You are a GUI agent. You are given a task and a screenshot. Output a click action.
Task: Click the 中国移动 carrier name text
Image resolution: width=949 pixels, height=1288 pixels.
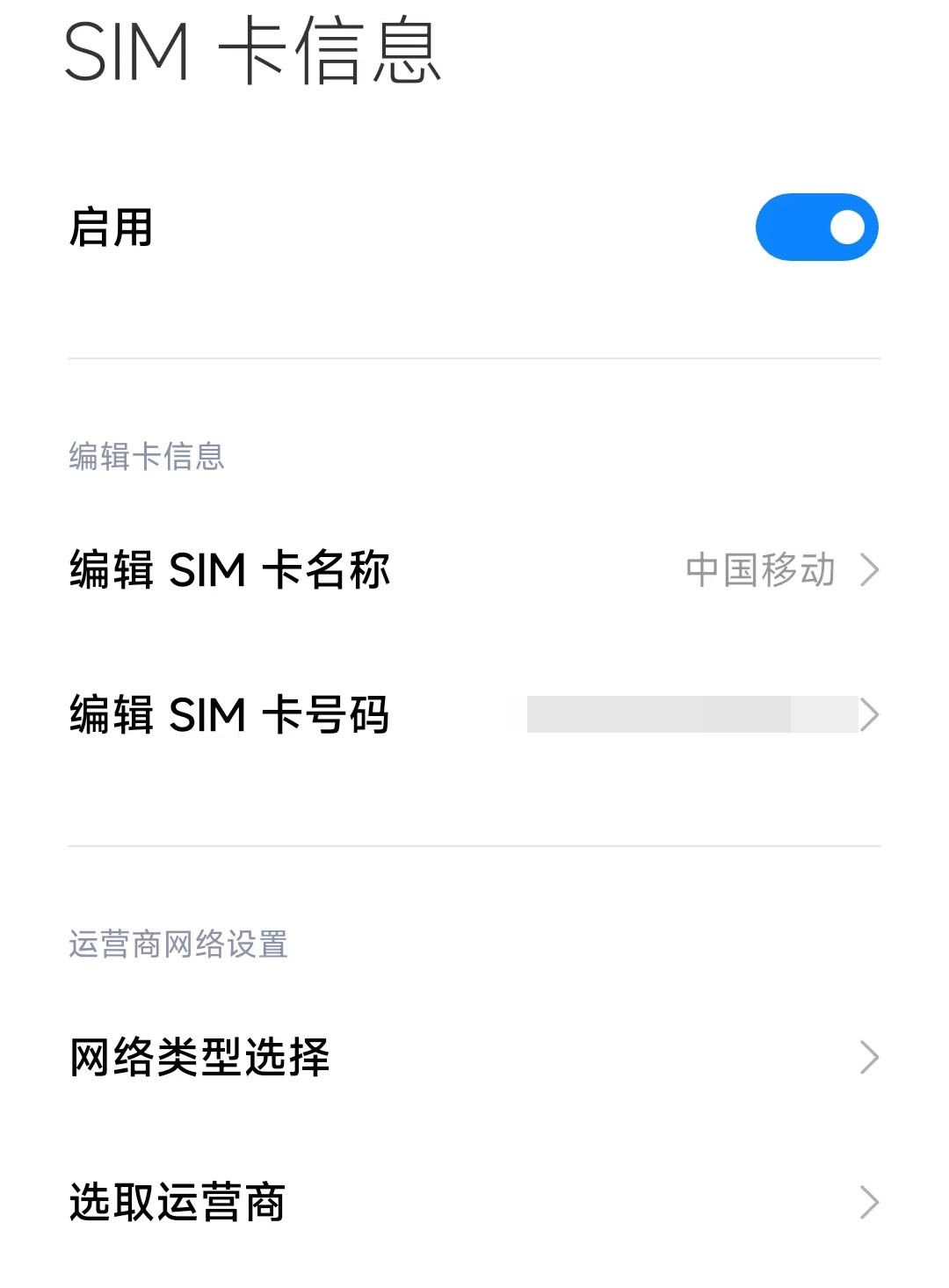click(763, 571)
